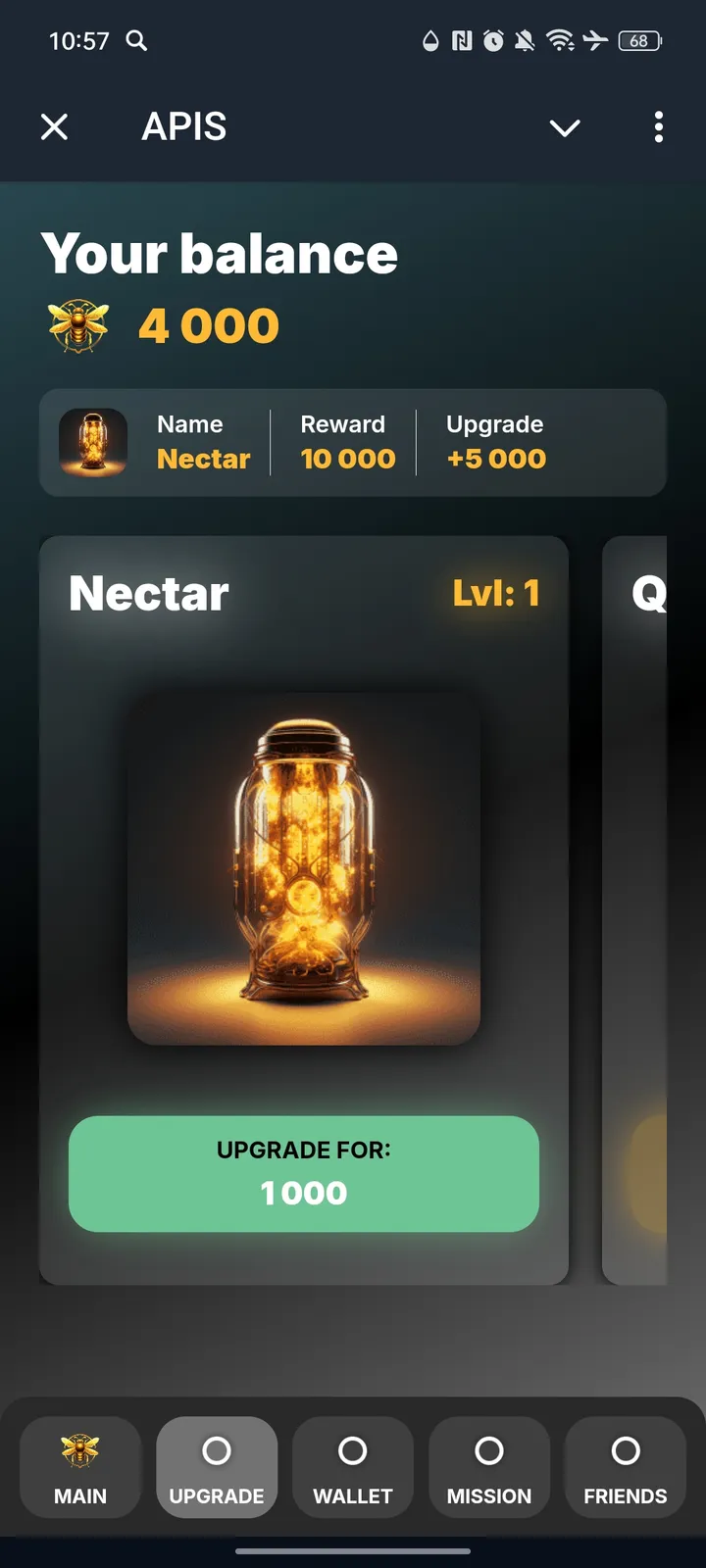Viewport: 706px width, 1568px height.
Task: Select the Upgrade tab
Action: (x=217, y=1467)
